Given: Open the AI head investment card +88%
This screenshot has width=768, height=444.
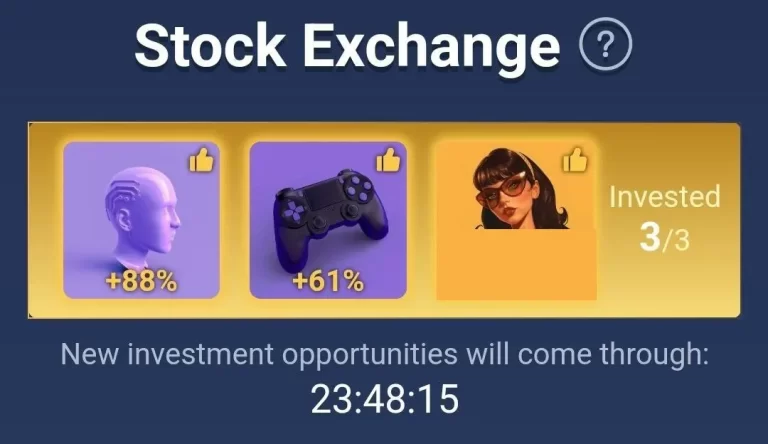Looking at the screenshot, I should (141, 220).
